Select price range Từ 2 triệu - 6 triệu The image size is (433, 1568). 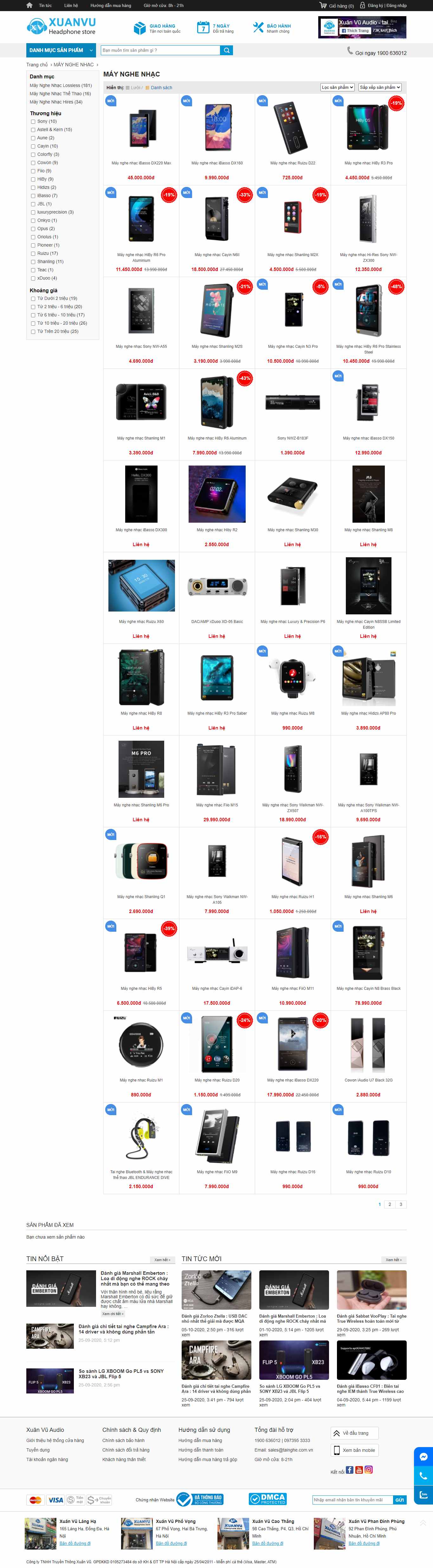tap(33, 307)
